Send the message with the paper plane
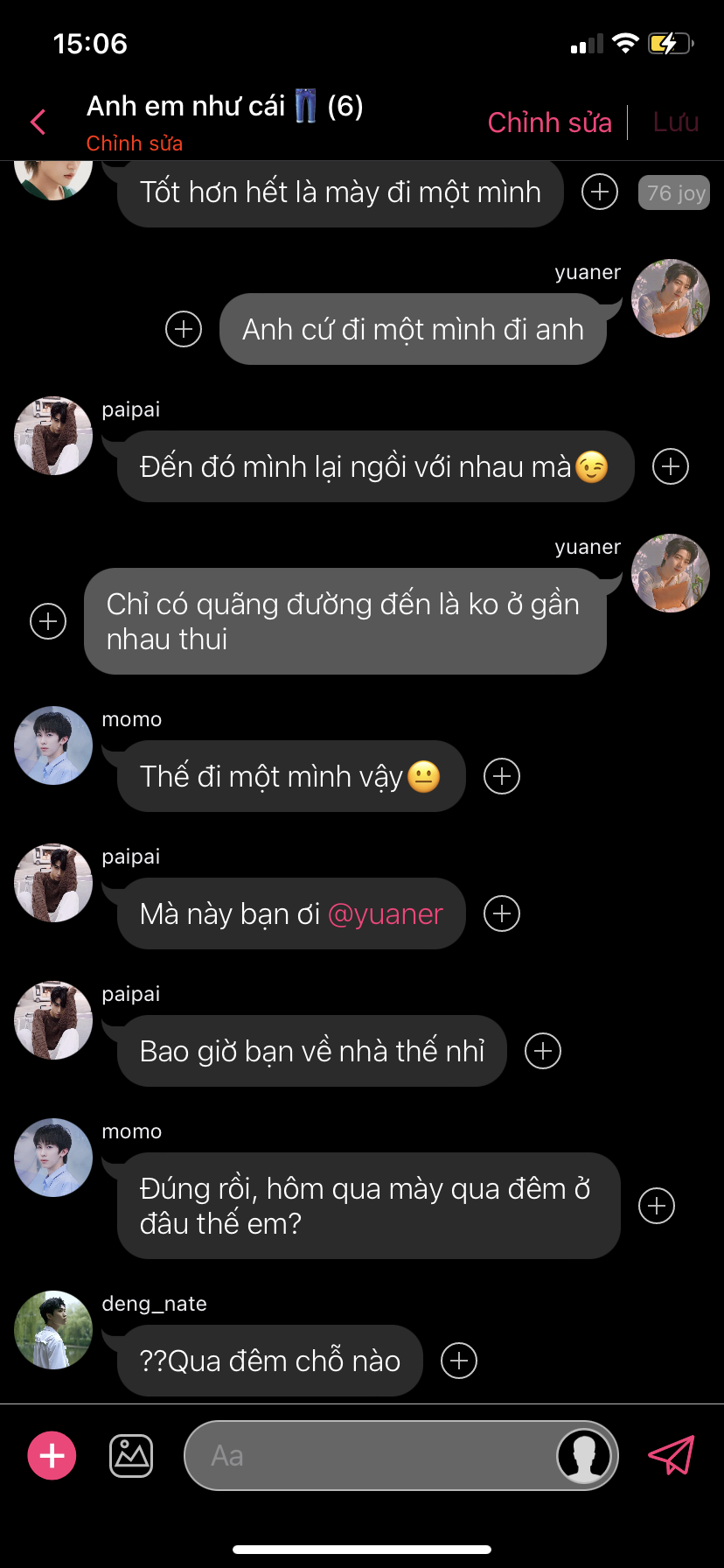Screen dimensions: 724x1568 (671, 1456)
